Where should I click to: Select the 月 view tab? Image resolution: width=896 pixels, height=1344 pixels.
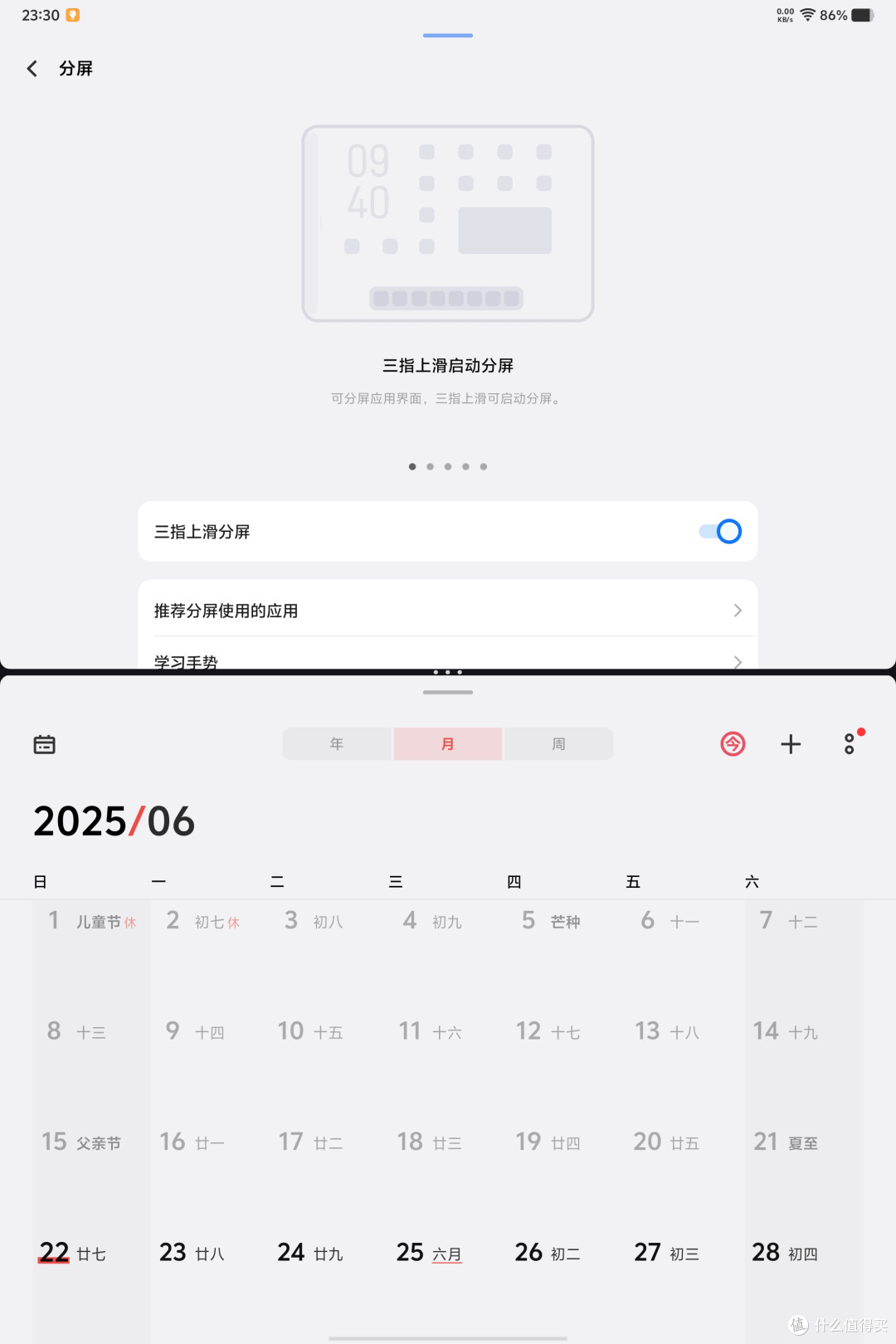tap(448, 744)
